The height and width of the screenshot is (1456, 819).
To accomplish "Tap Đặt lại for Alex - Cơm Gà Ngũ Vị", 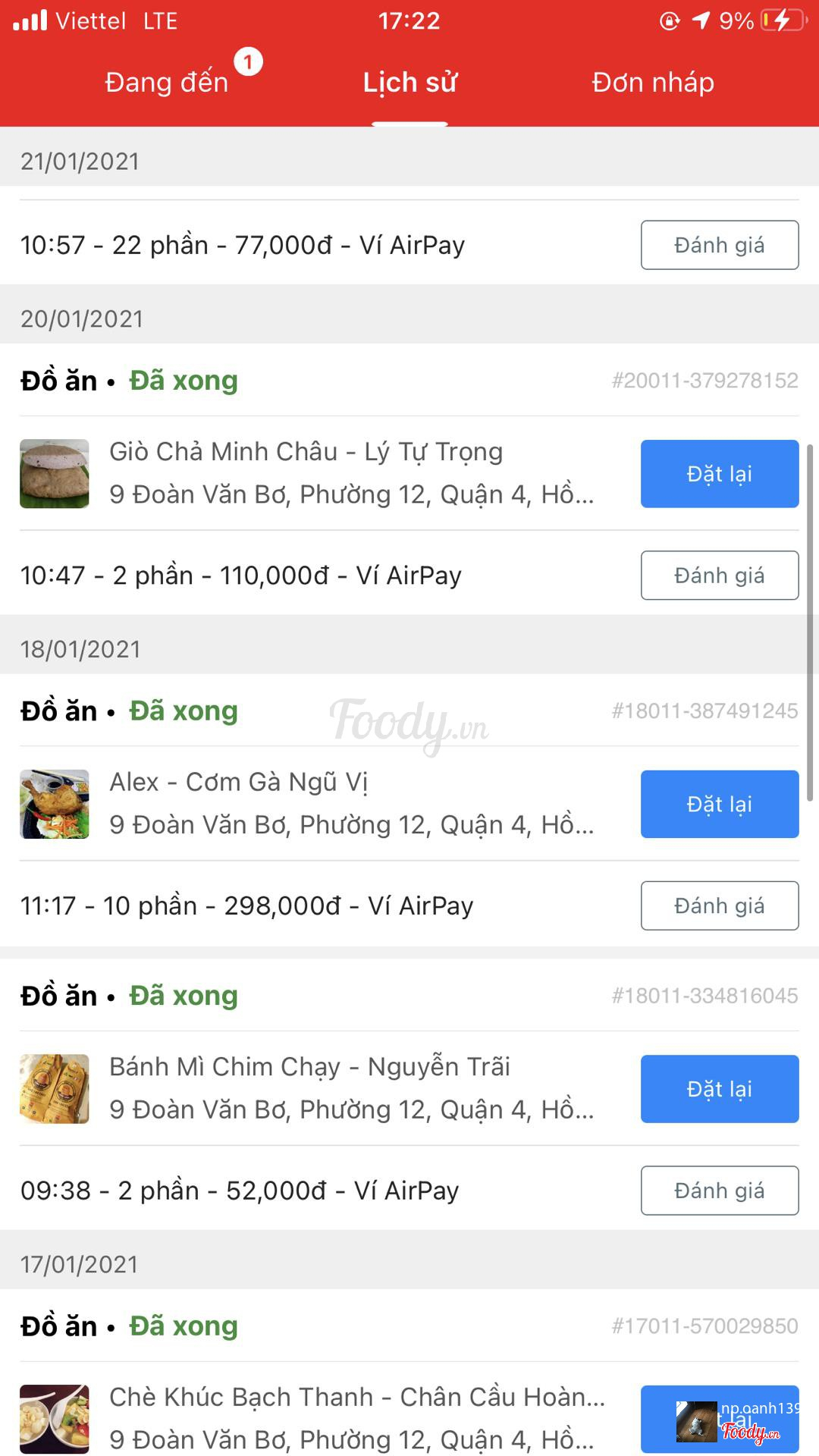I will point(719,805).
